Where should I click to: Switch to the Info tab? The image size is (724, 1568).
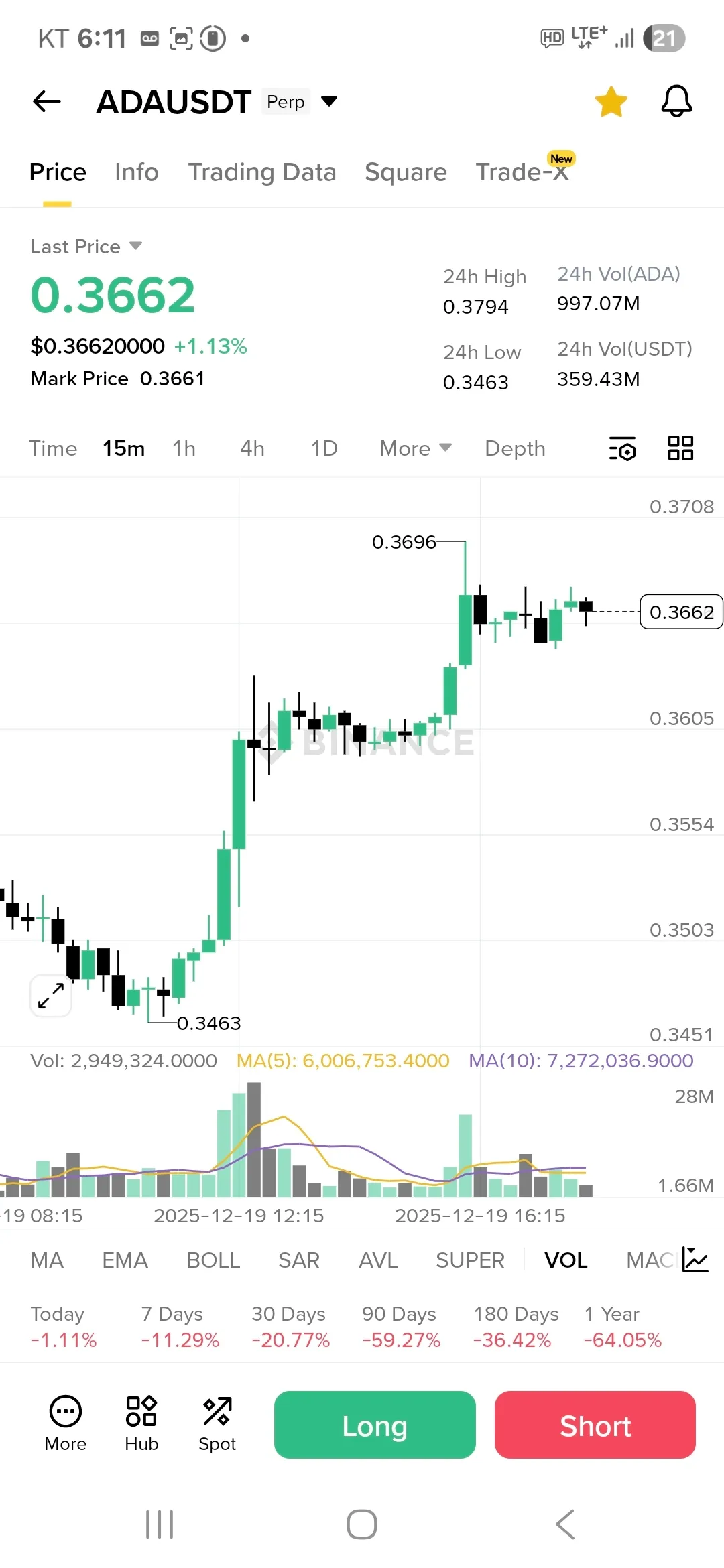point(136,172)
